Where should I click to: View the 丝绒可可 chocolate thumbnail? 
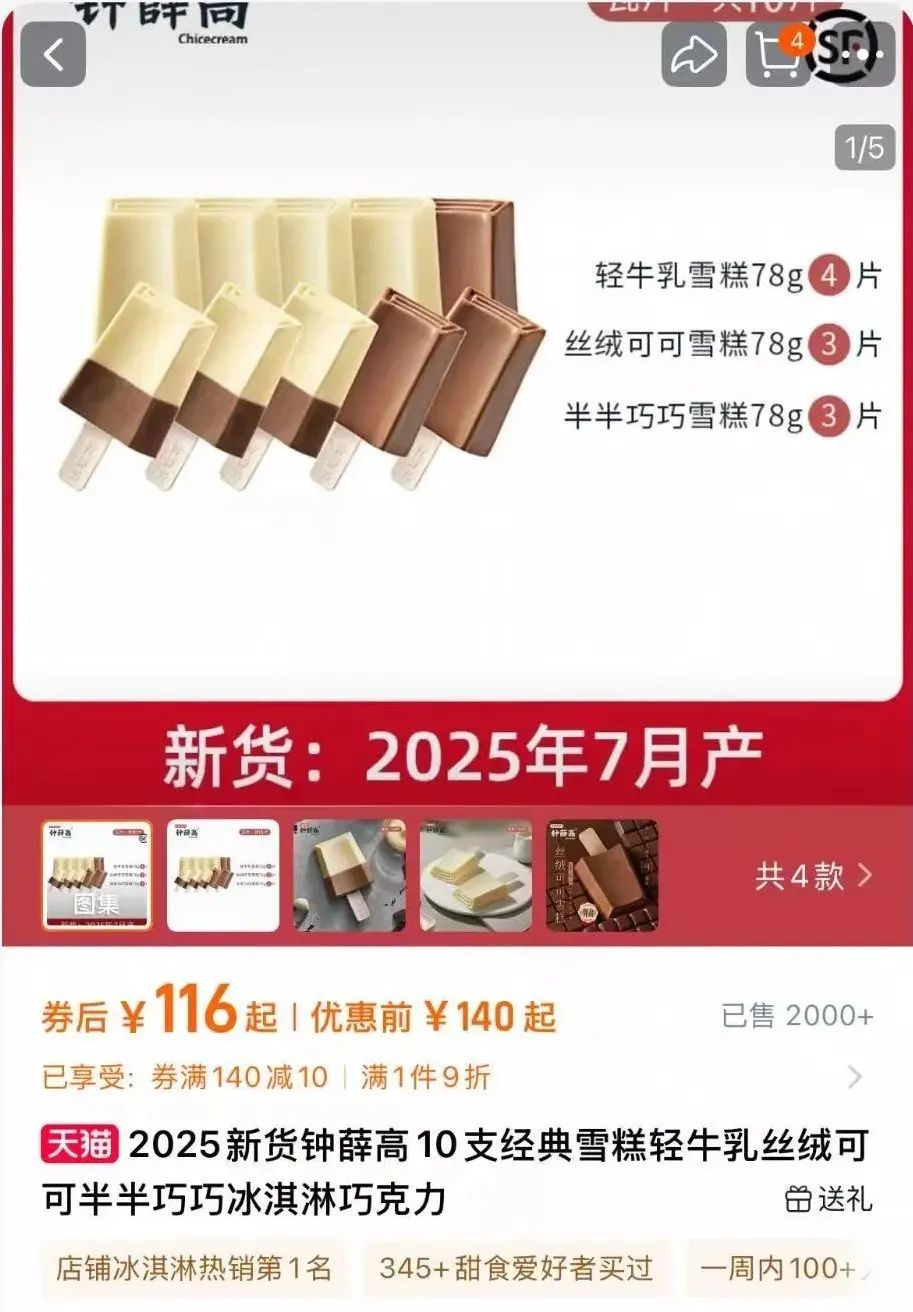(x=602, y=876)
